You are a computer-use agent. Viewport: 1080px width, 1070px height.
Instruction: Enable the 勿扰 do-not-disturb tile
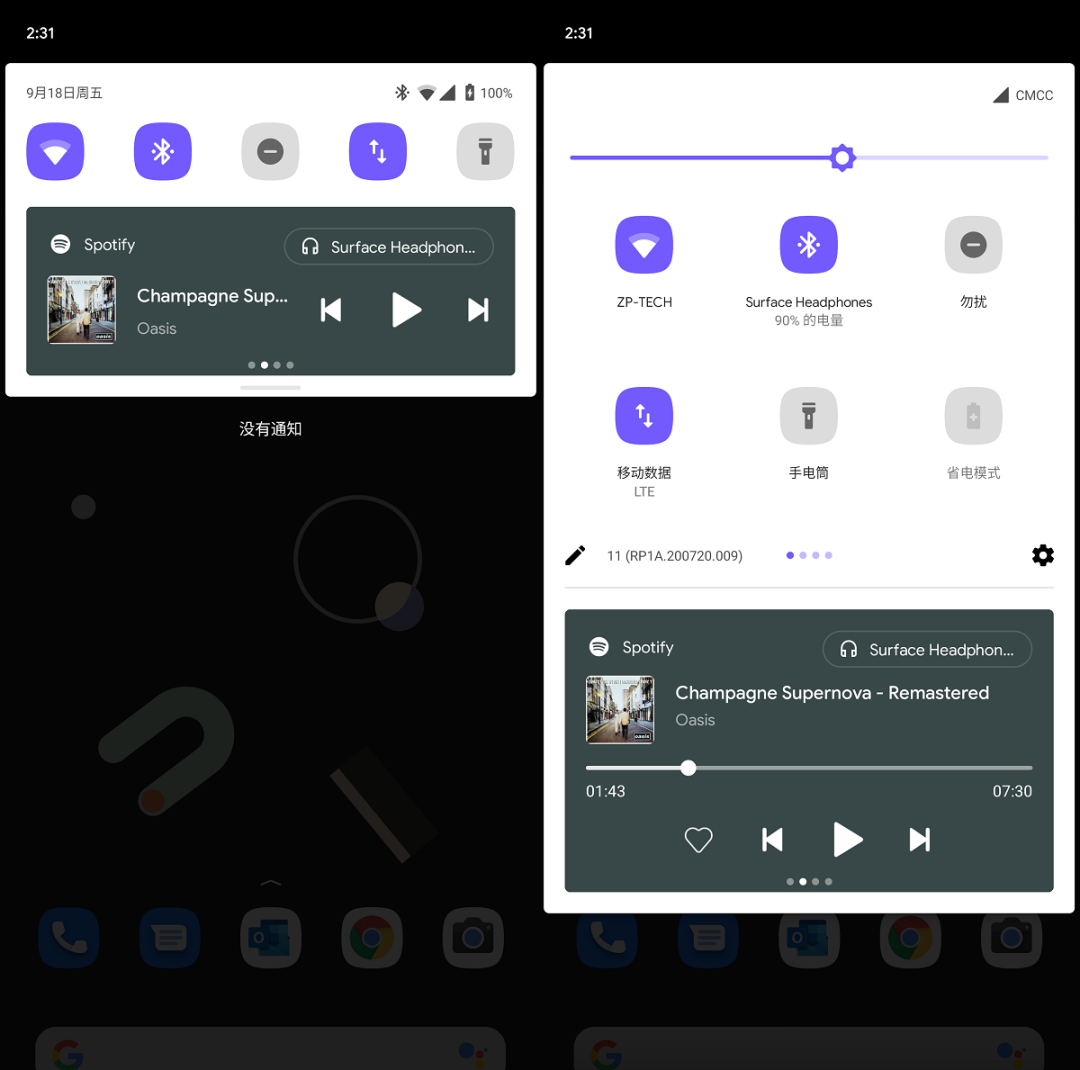tap(973, 245)
